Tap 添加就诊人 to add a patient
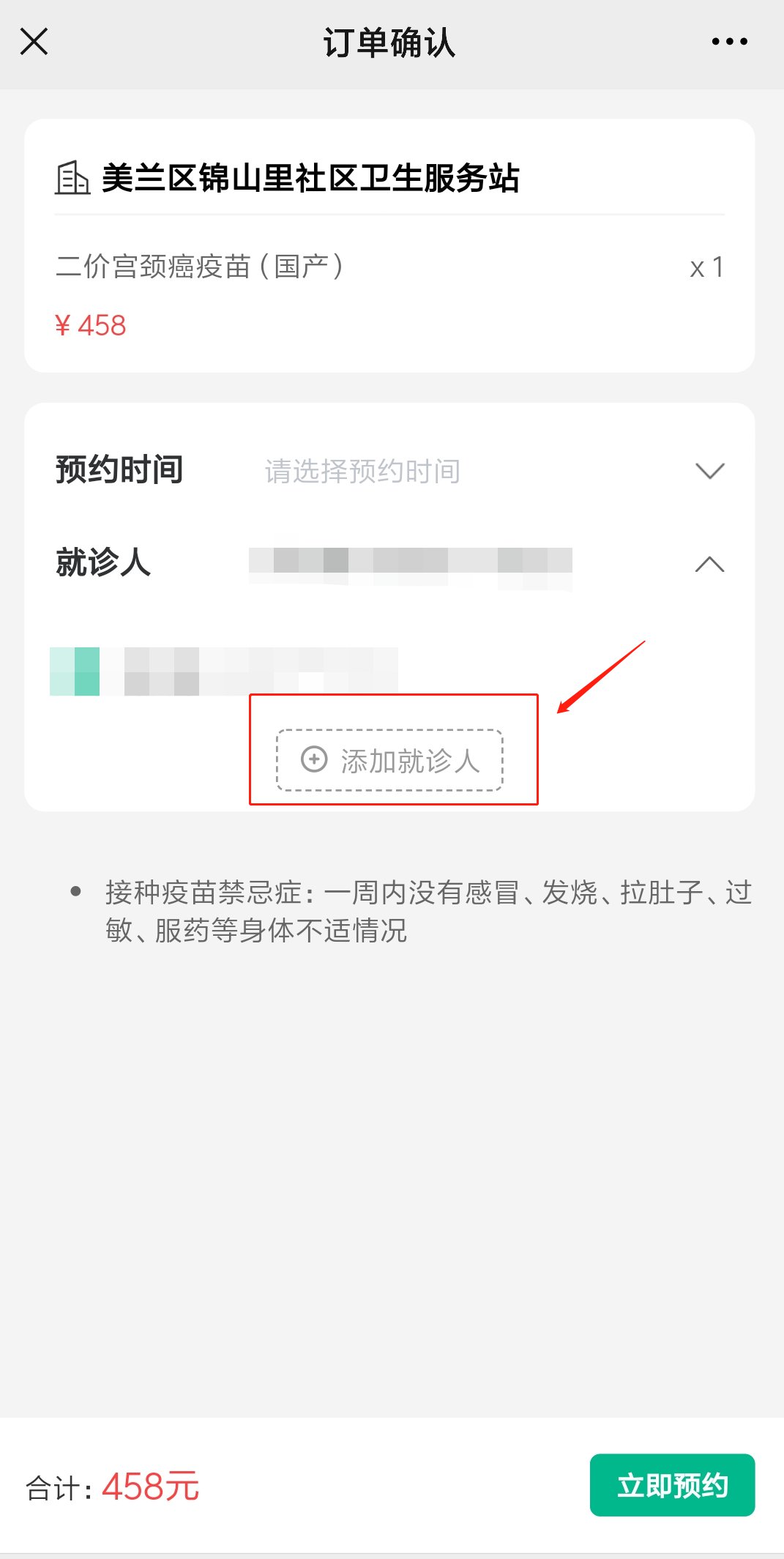Viewport: 784px width, 1559px height. [389, 760]
